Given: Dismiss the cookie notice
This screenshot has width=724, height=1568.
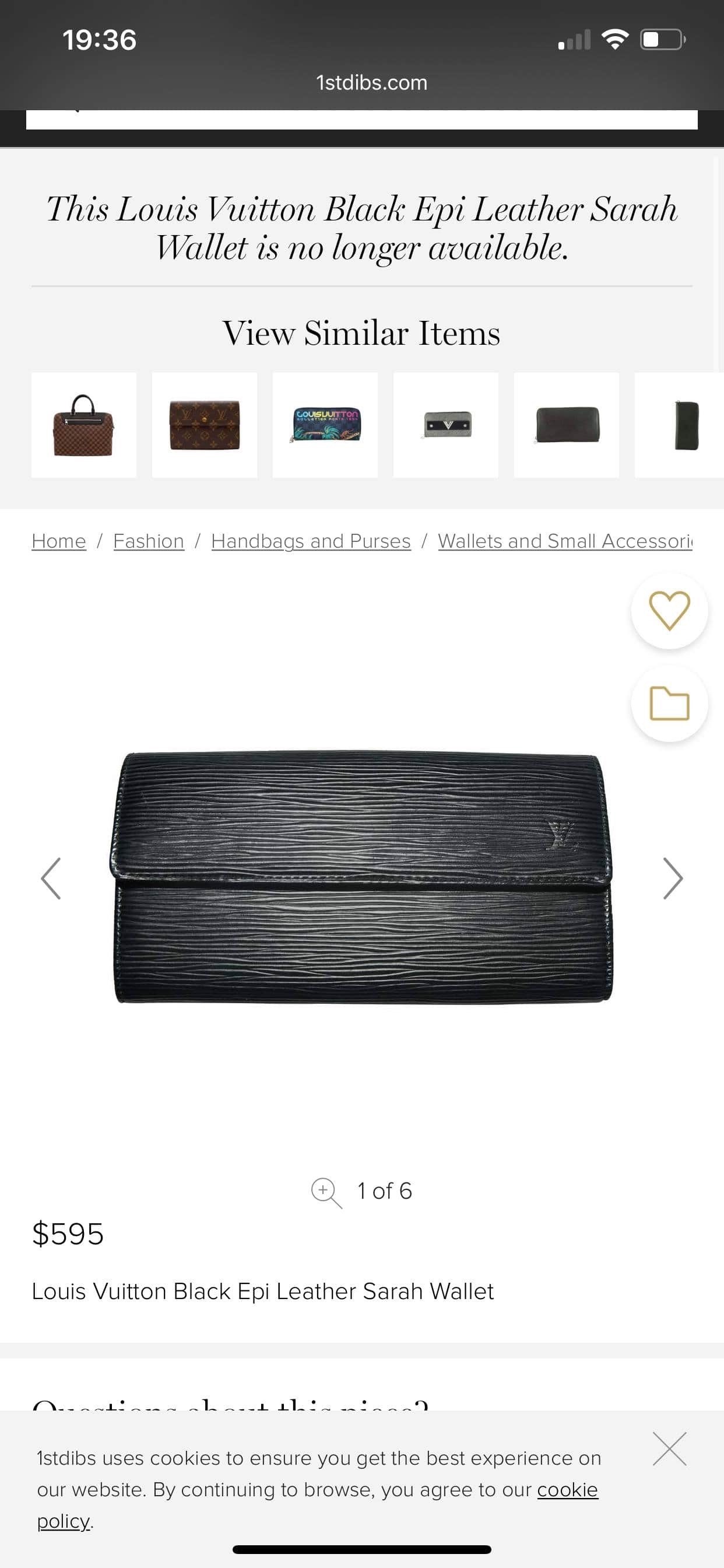Looking at the screenshot, I should pos(669,1448).
